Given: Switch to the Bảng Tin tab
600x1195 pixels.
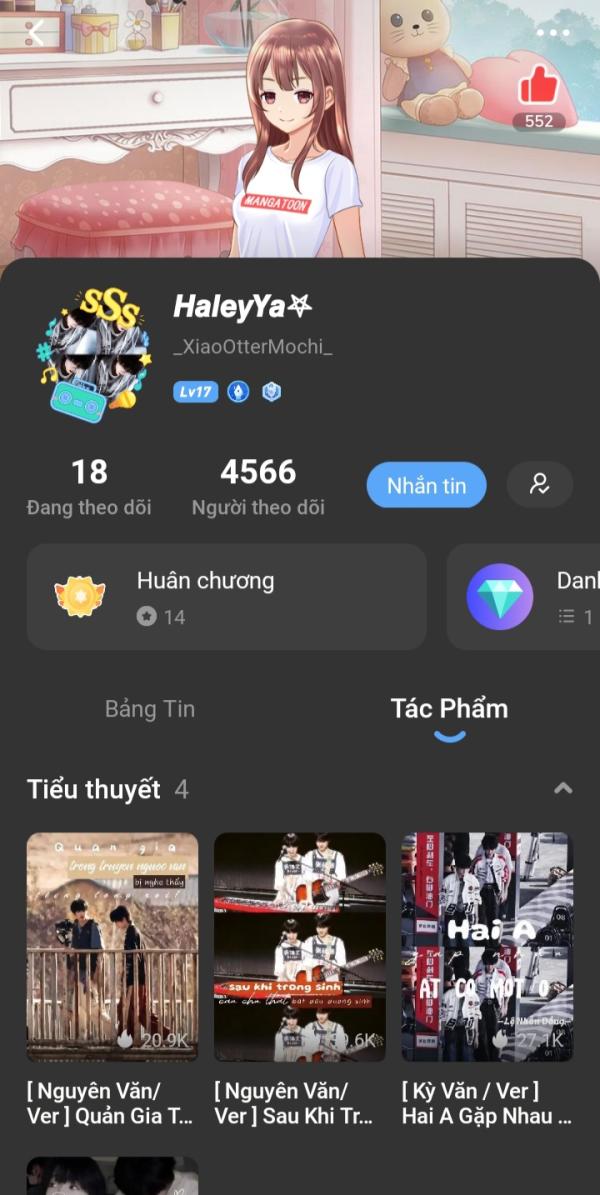Looking at the screenshot, I should coord(150,709).
